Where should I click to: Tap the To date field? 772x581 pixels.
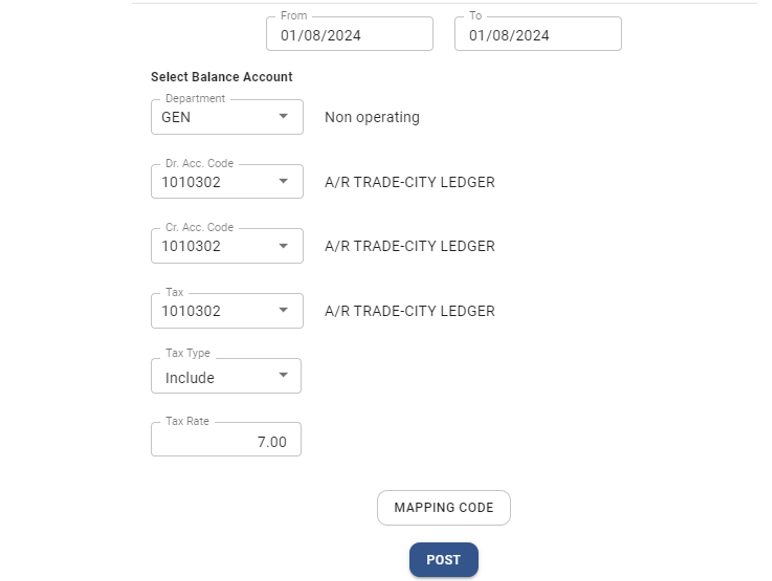pos(537,35)
